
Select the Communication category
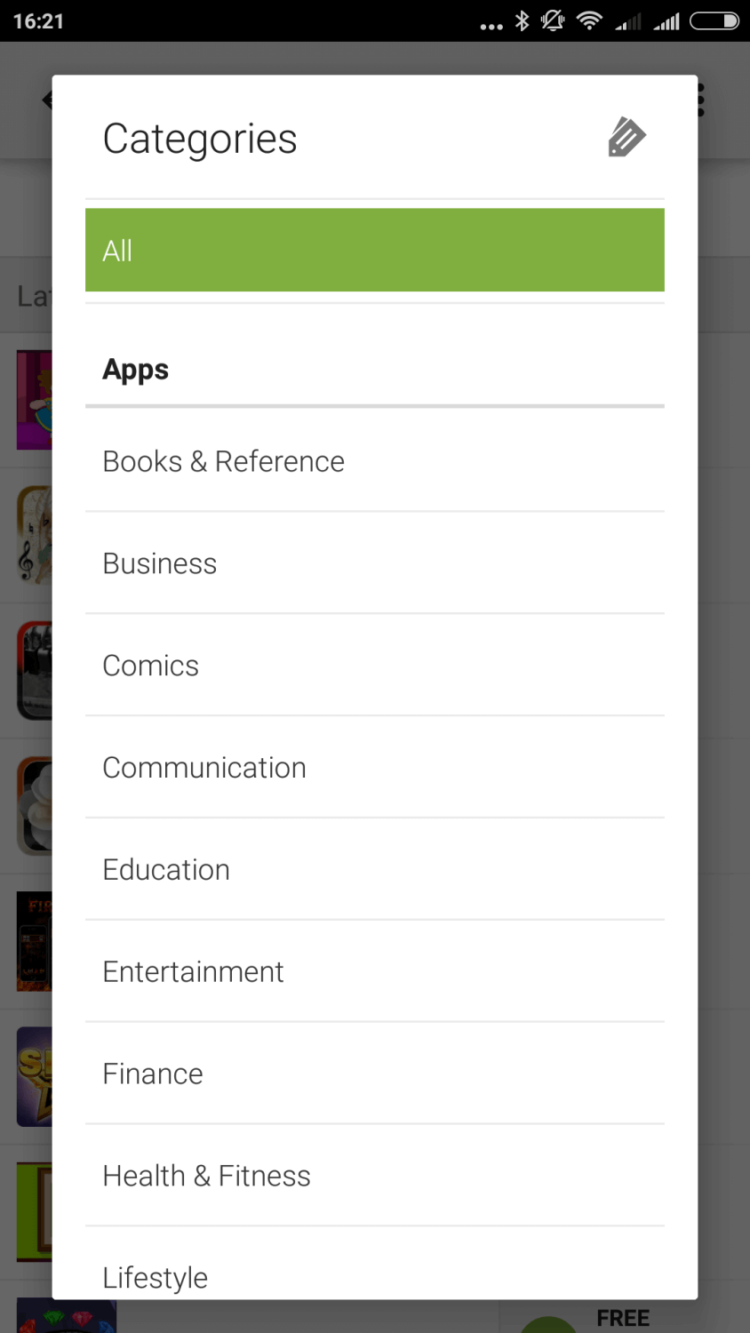(375, 767)
